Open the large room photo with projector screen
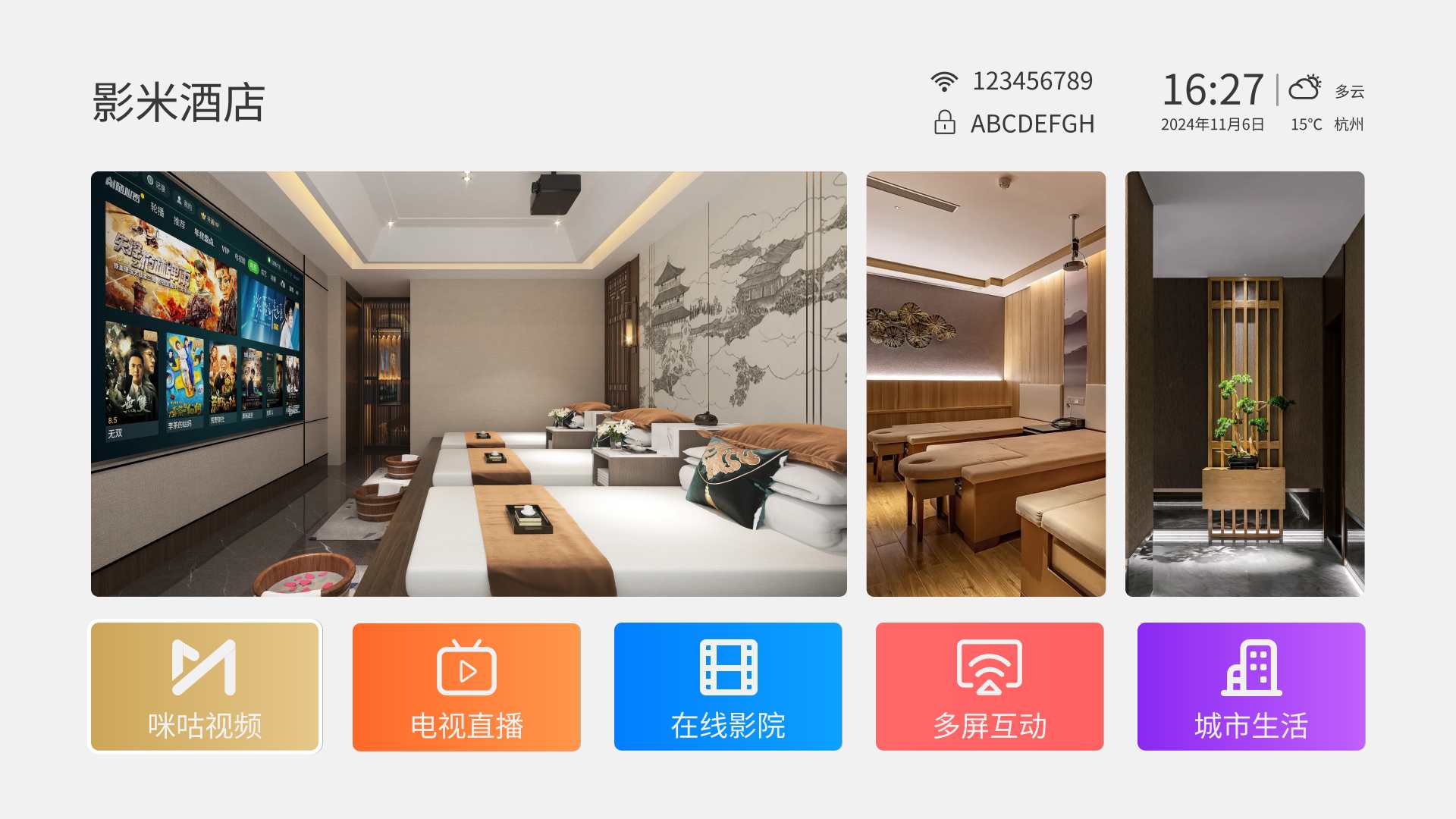The image size is (1456, 819). 469,384
